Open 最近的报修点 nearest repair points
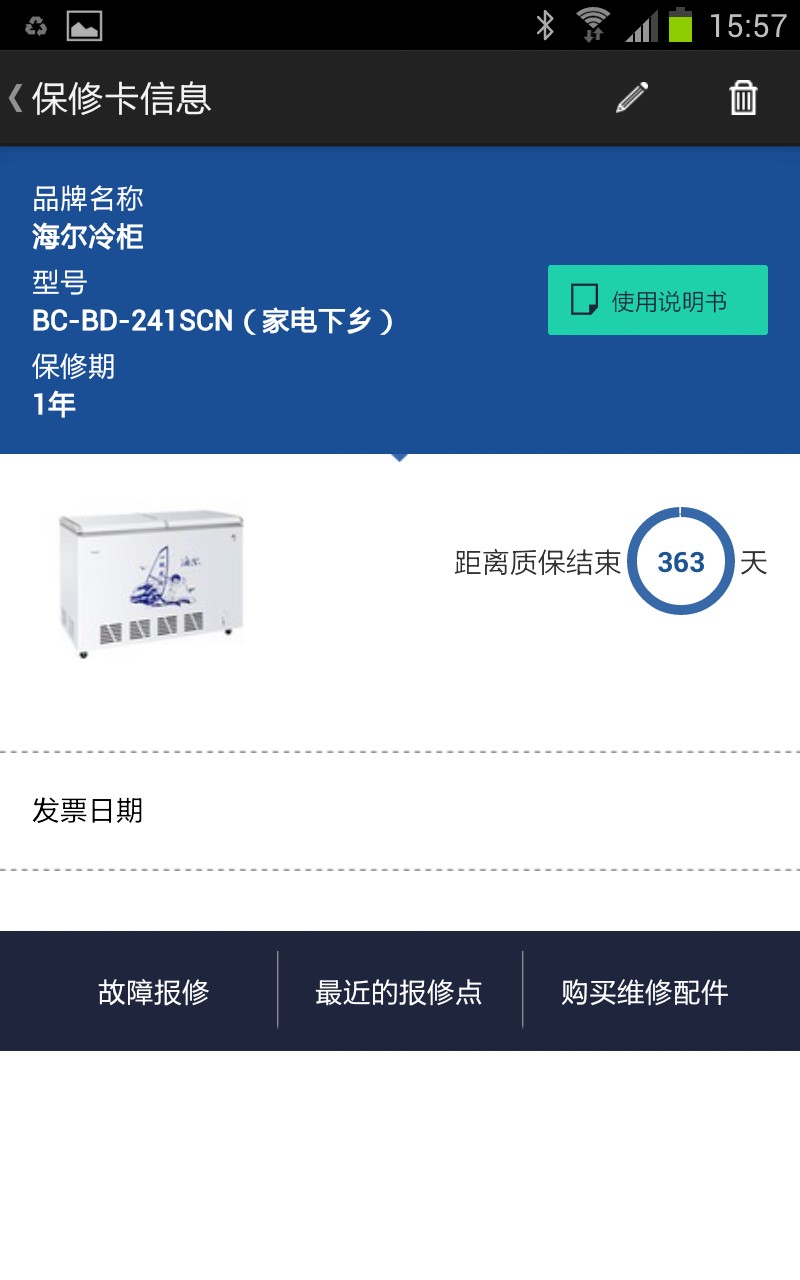The image size is (800, 1280). [399, 991]
